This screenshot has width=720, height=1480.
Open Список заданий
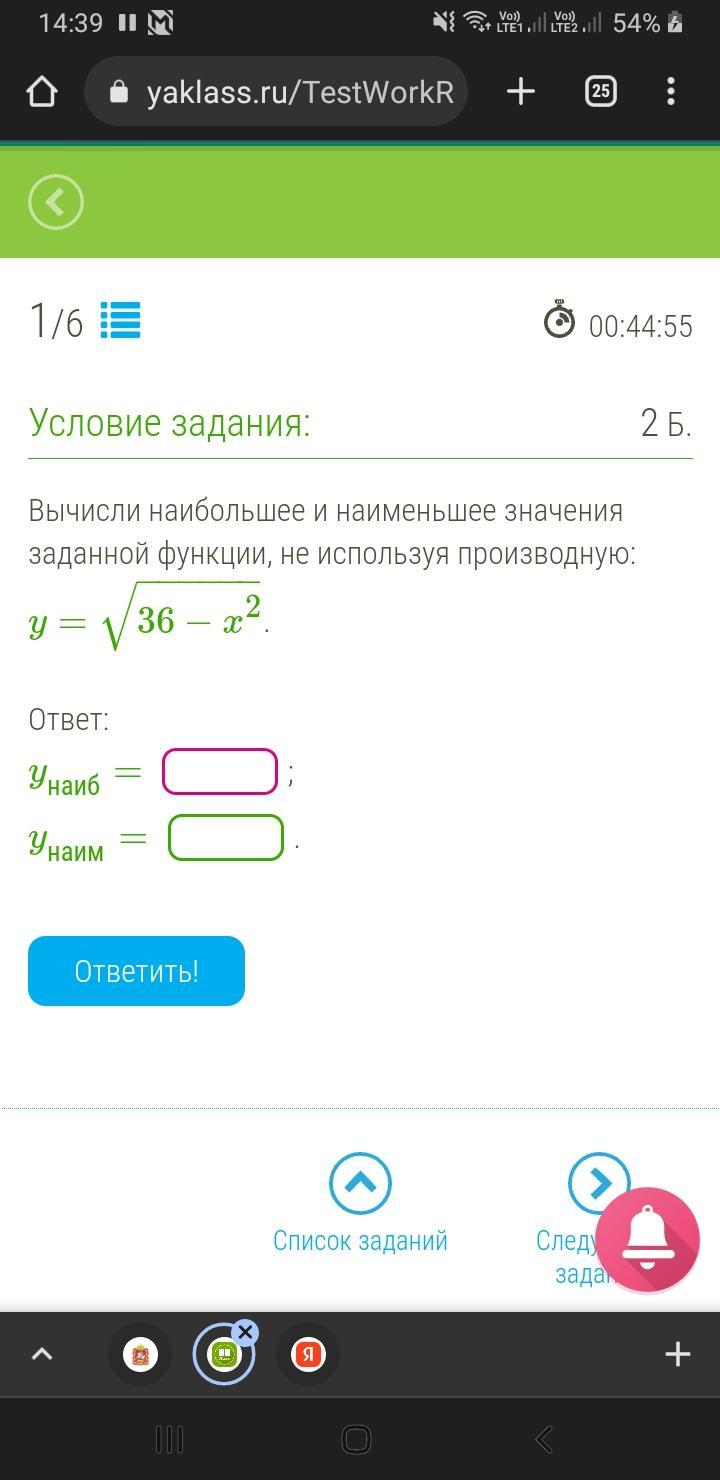point(360,1205)
